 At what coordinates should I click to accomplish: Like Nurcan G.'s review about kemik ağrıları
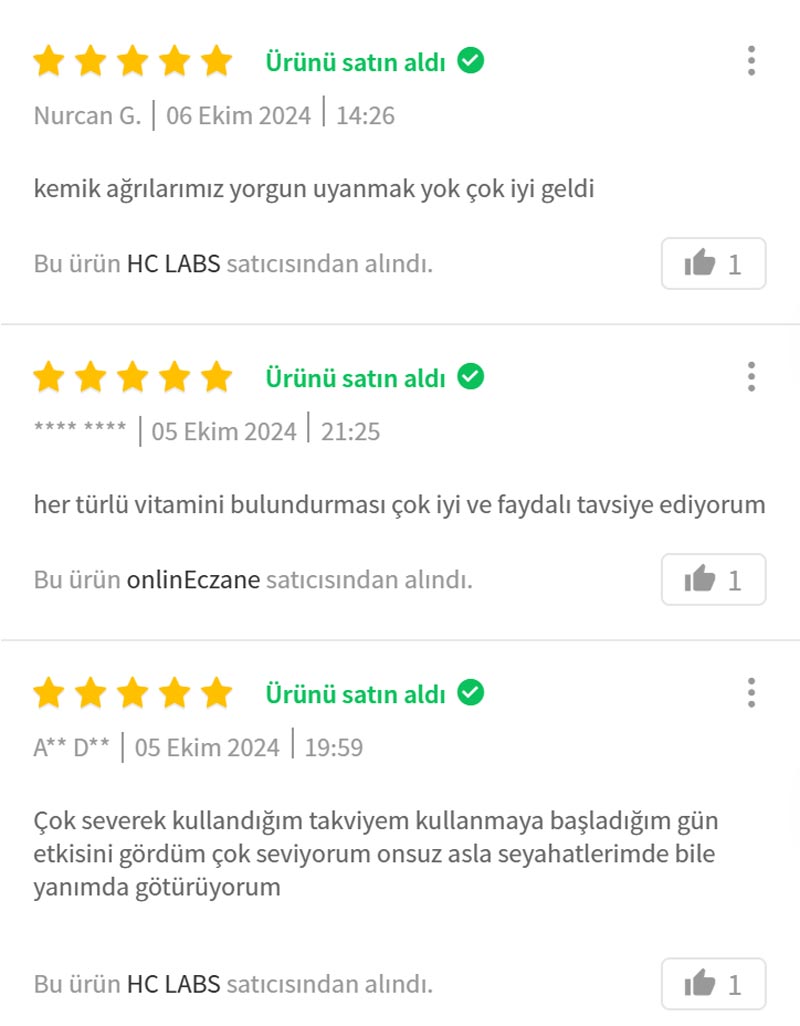[x=713, y=264]
